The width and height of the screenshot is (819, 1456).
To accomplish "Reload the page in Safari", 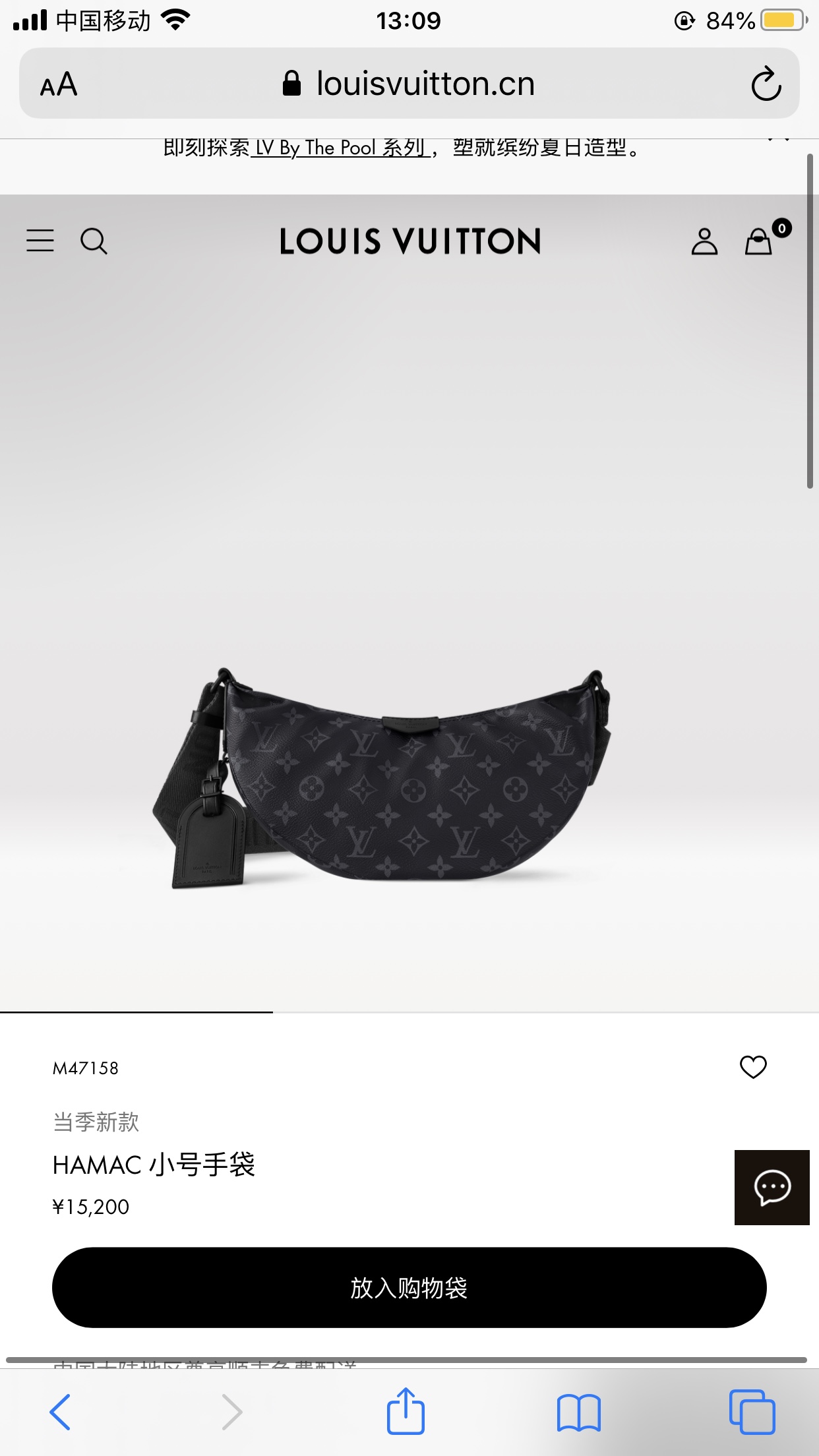I will (766, 84).
